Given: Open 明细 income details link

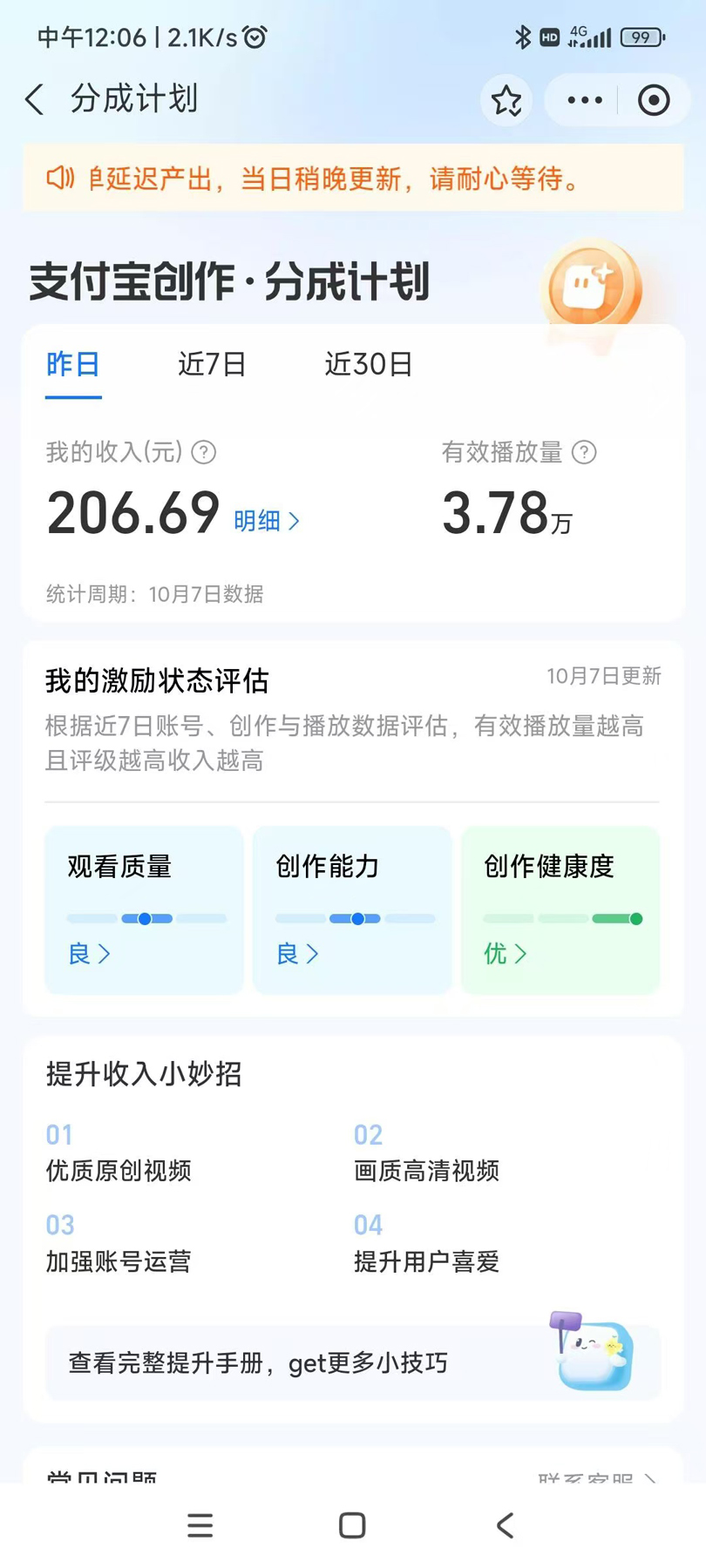Looking at the screenshot, I should 266,521.
